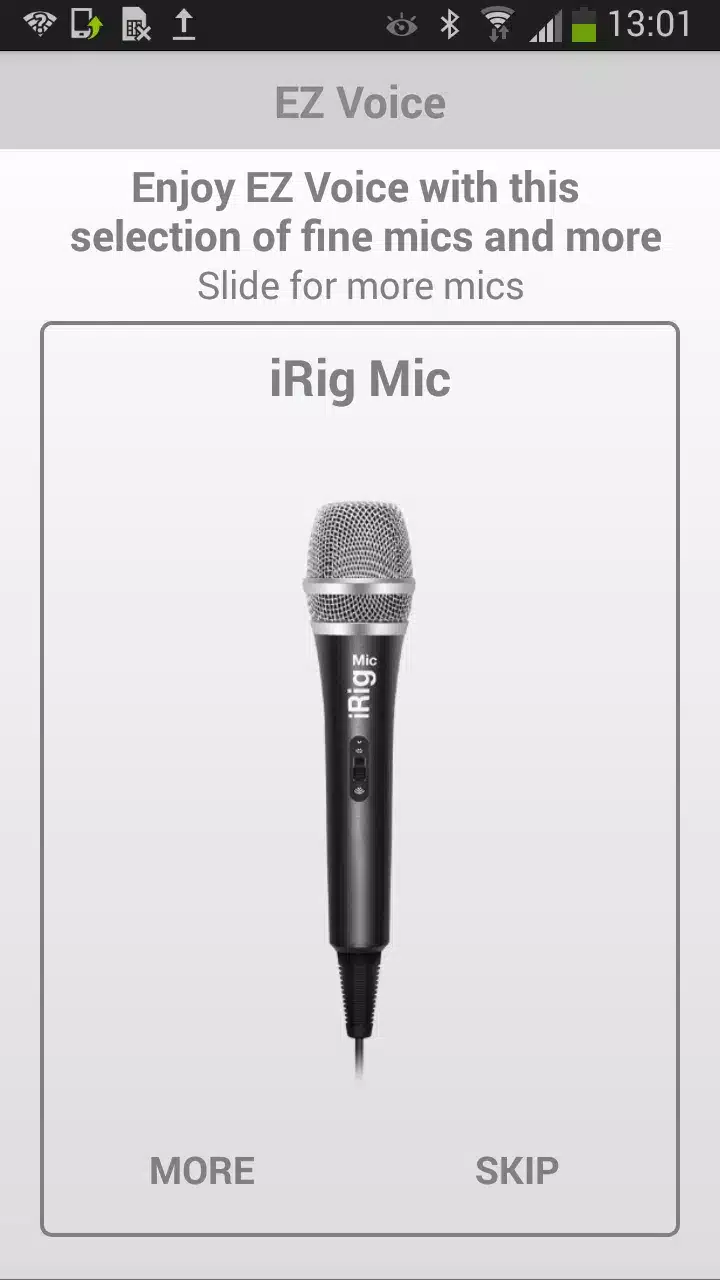Tap SKIP to dismiss the mic promotion
Viewport: 720px width, 1280px height.
click(x=516, y=1169)
